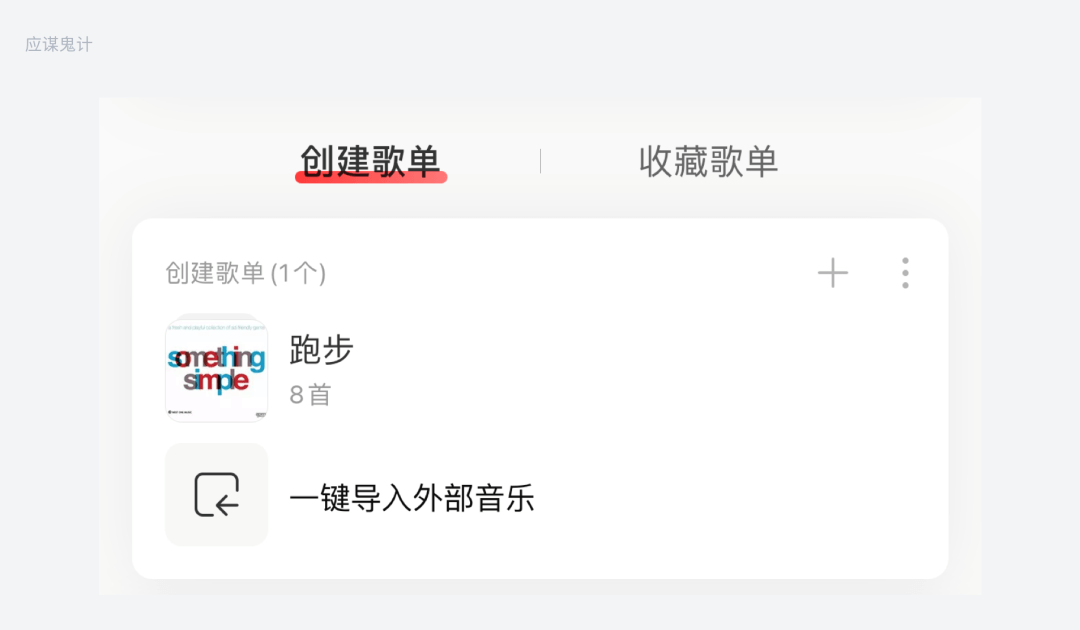
Task: Create a new playlist with plus icon
Action: click(x=832, y=273)
